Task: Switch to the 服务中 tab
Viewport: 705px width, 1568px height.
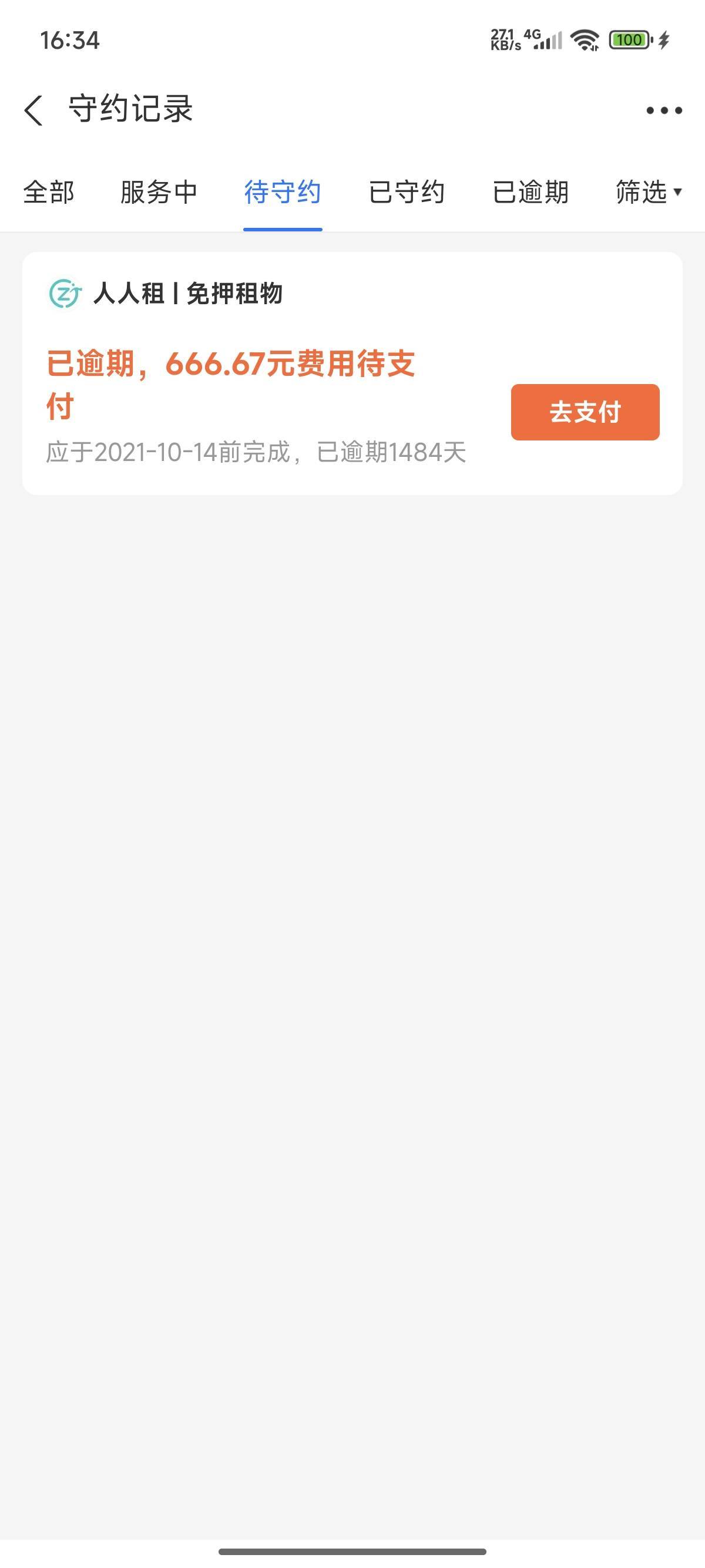Action: click(x=158, y=193)
